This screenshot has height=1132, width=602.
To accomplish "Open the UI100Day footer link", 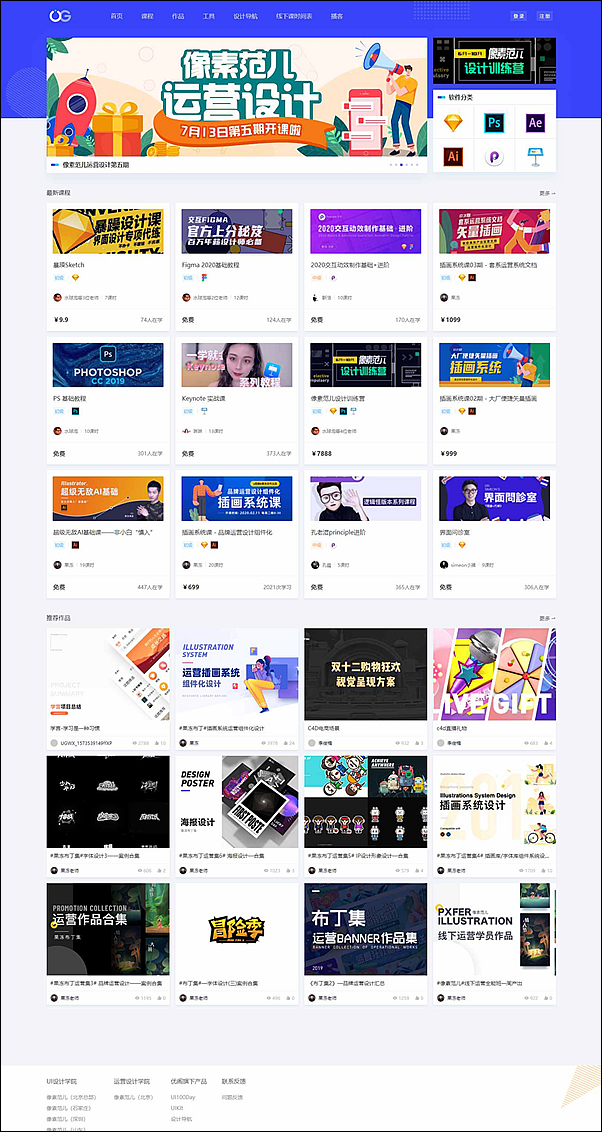I will pyautogui.click(x=183, y=1097).
